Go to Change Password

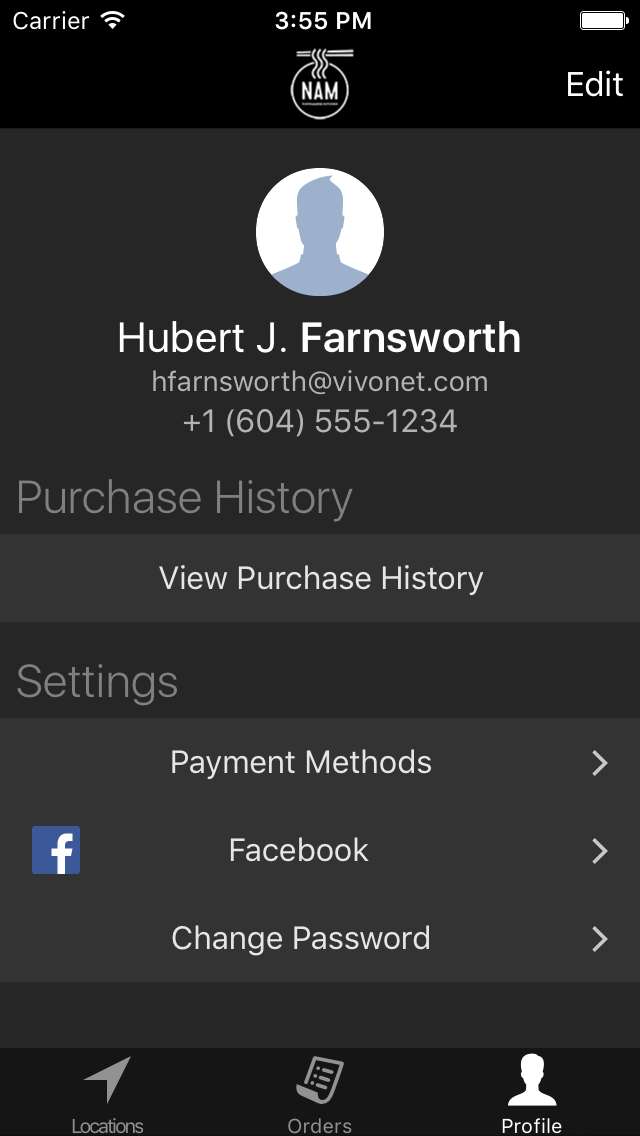pyautogui.click(x=320, y=938)
